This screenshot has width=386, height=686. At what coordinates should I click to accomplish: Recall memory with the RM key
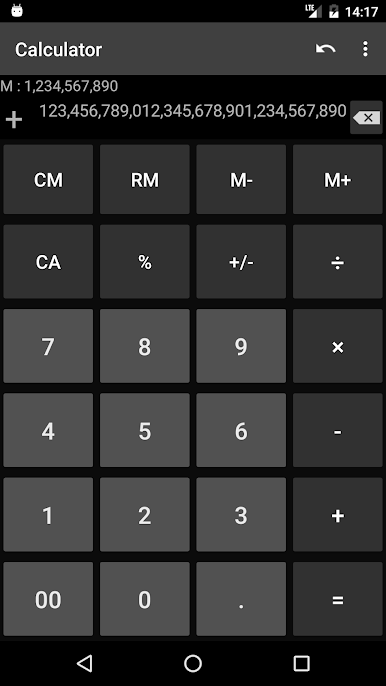(145, 179)
